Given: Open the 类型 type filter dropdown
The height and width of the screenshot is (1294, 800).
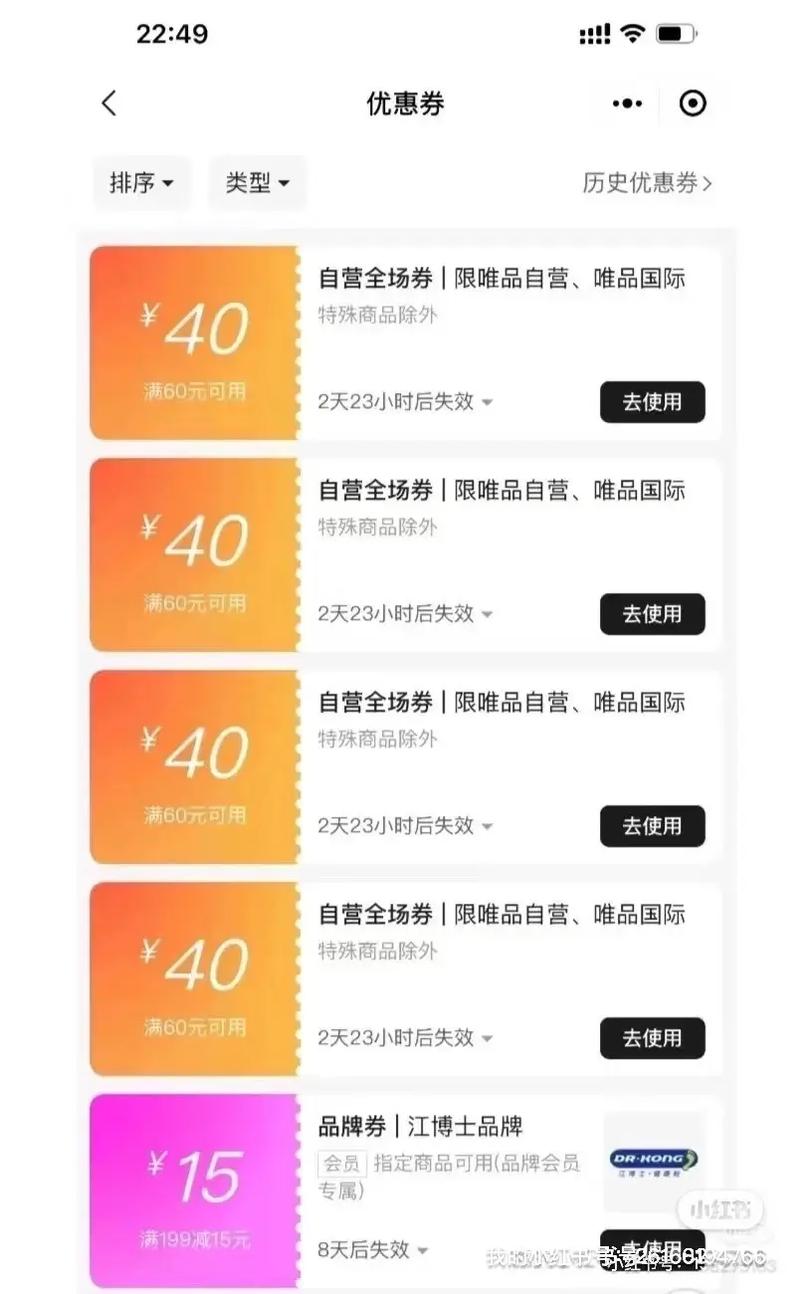Looking at the screenshot, I should (257, 183).
